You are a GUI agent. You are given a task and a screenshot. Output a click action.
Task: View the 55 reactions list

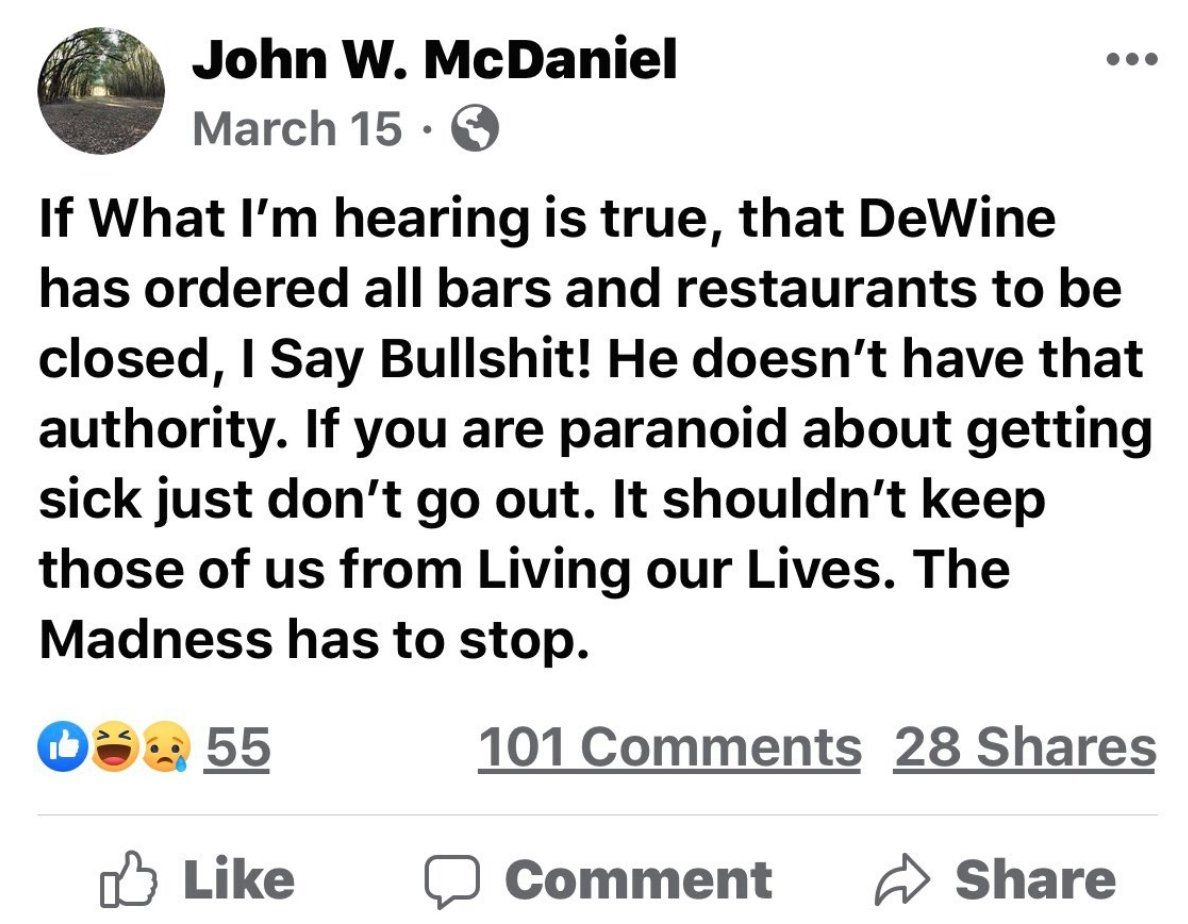coord(238,747)
